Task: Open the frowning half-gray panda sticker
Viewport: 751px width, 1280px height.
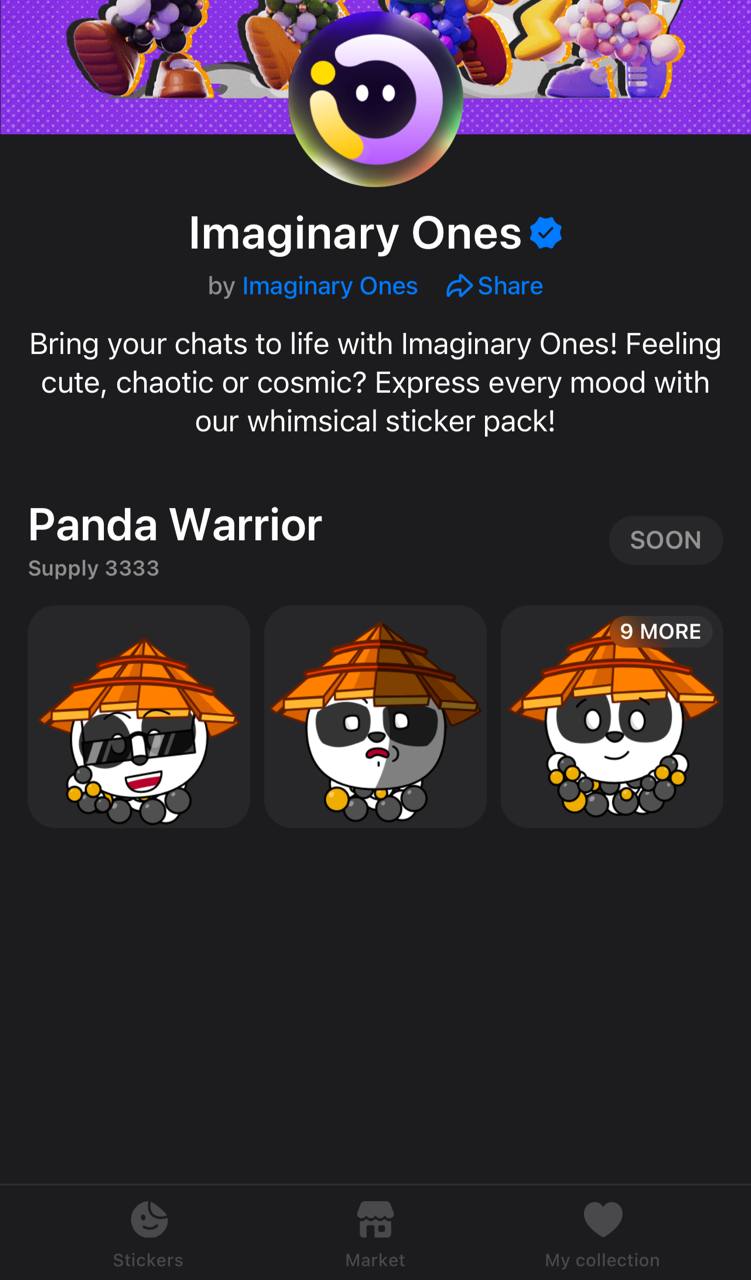Action: [375, 716]
